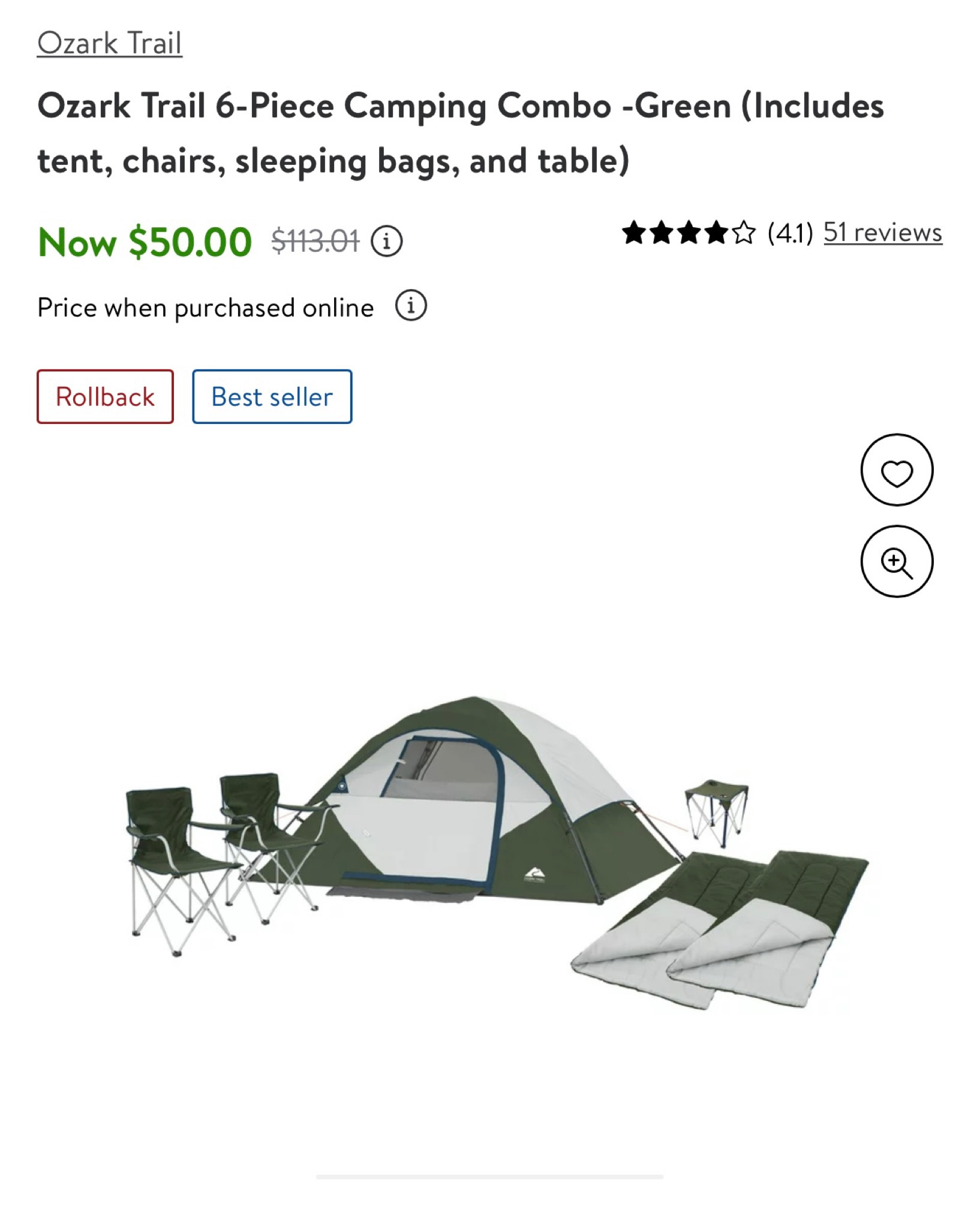980x1228 pixels.
Task: Tap the info icon beside the $113.01 price
Action: [386, 242]
